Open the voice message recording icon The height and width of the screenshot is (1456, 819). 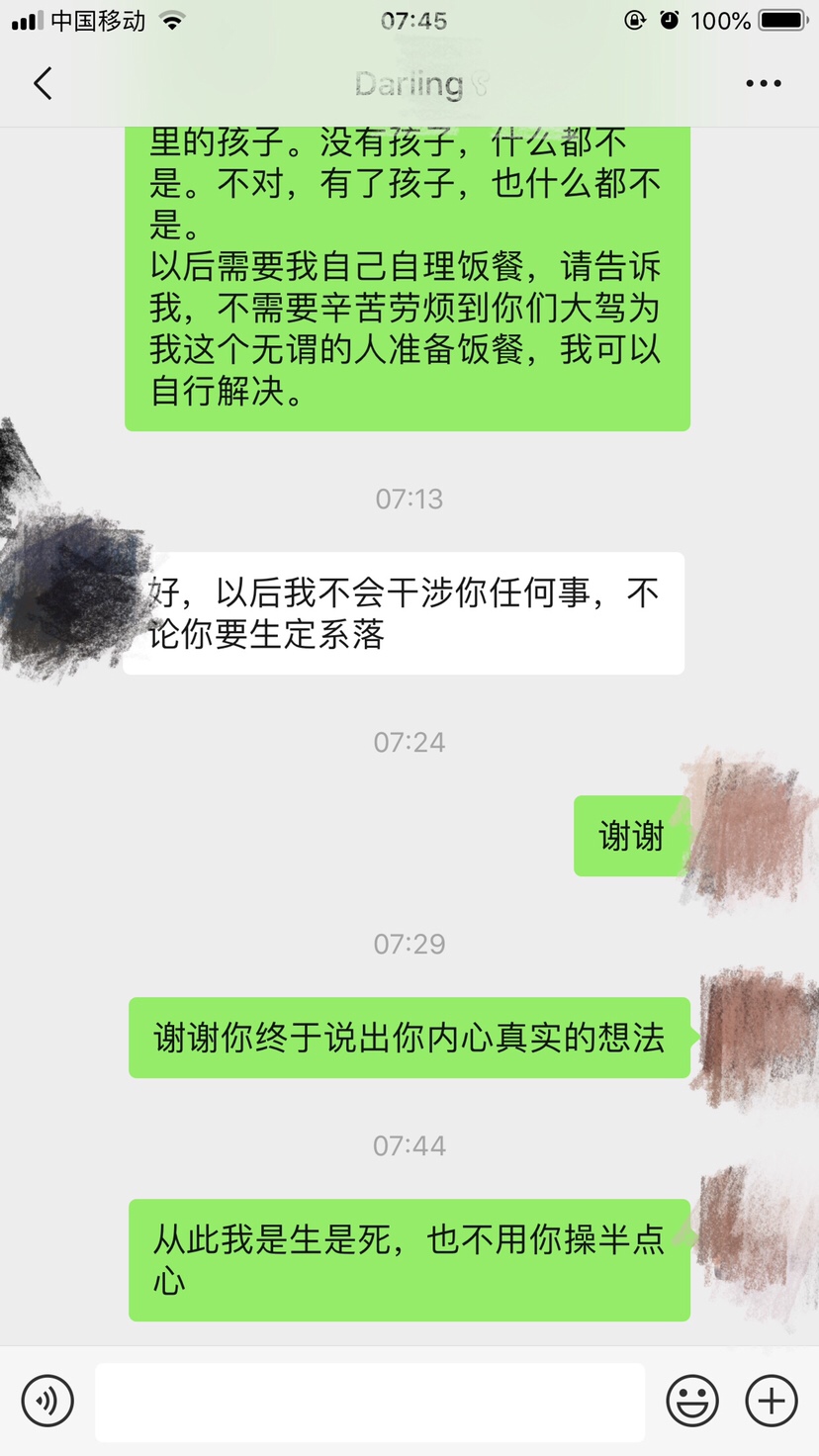point(46,1401)
